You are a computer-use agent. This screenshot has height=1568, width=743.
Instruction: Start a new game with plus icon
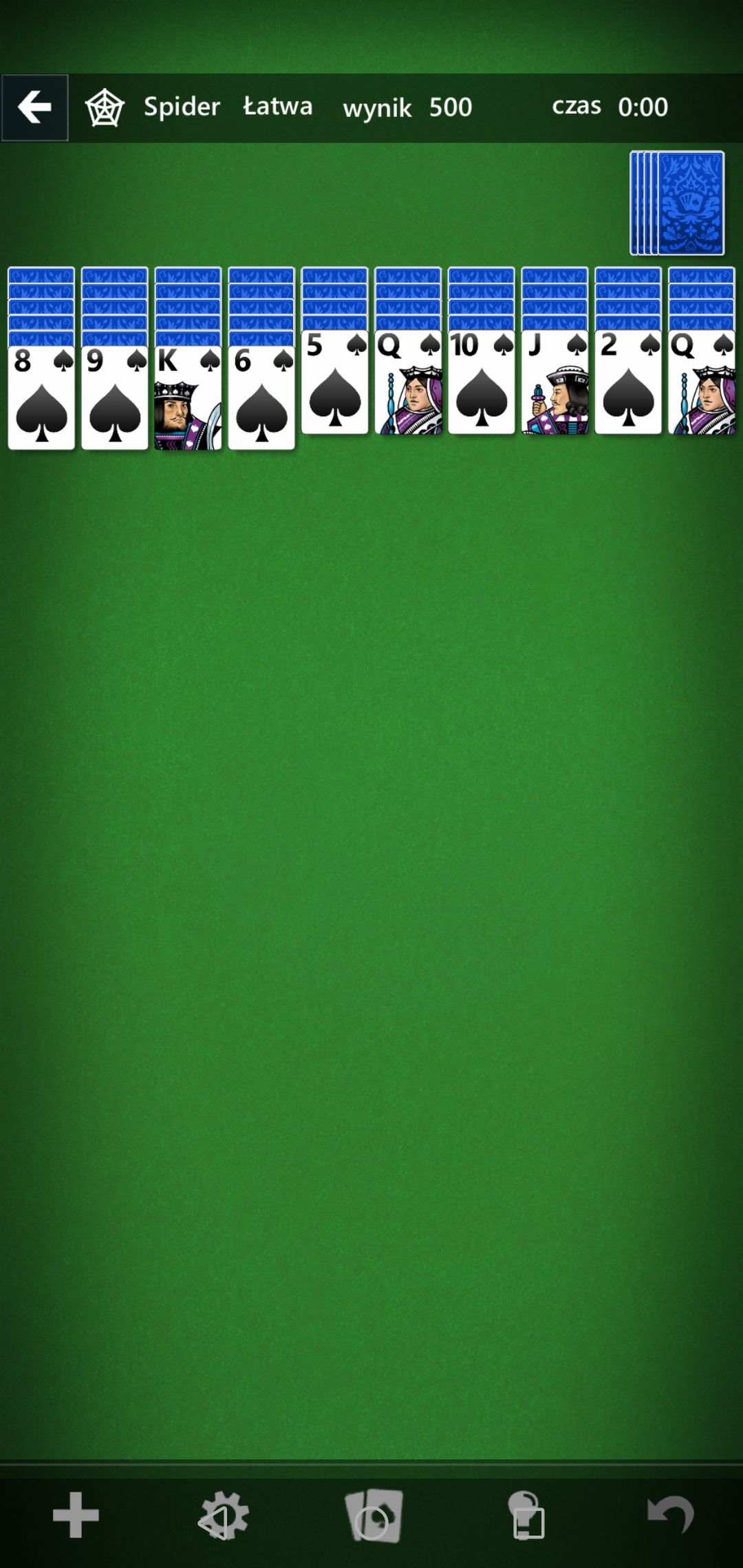76,1515
